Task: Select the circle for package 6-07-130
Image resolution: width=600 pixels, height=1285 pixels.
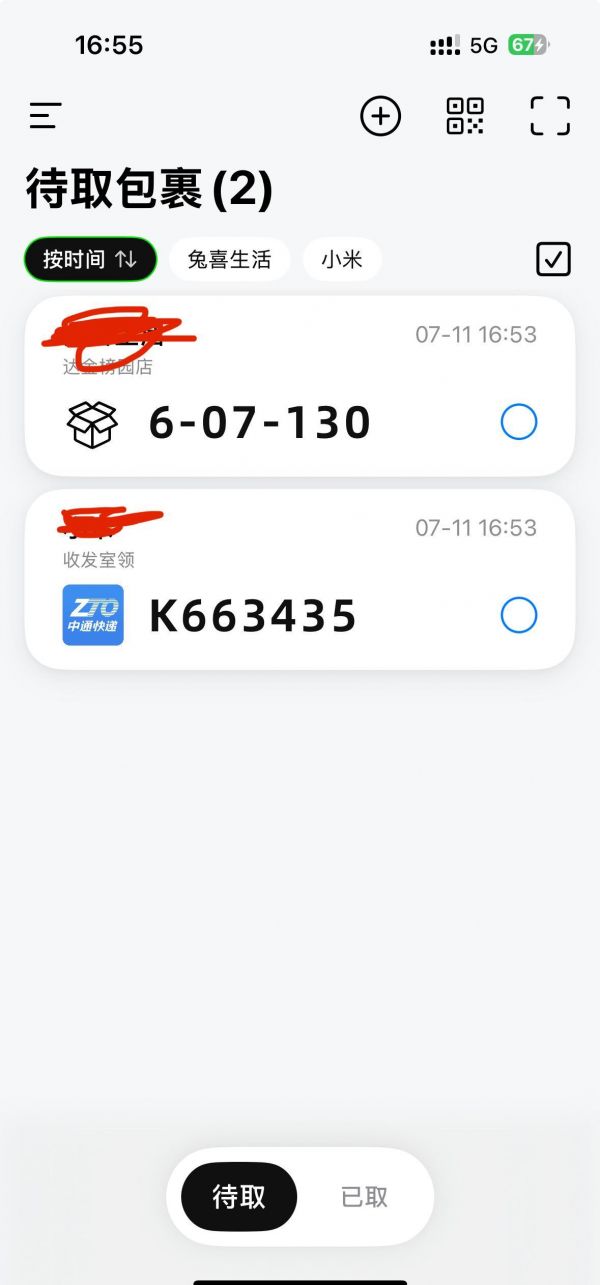Action: [x=518, y=422]
